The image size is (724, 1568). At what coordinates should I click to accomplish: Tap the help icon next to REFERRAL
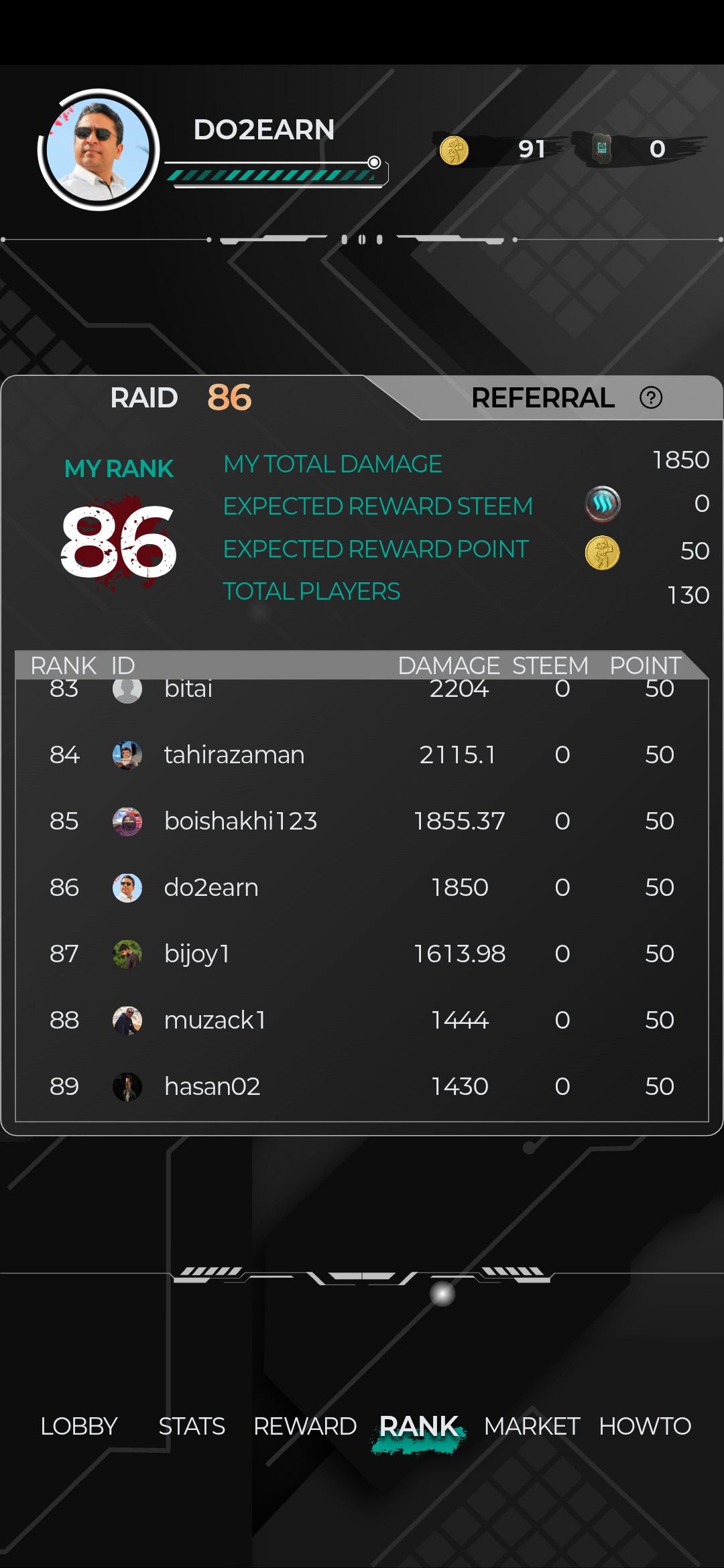pos(651,398)
